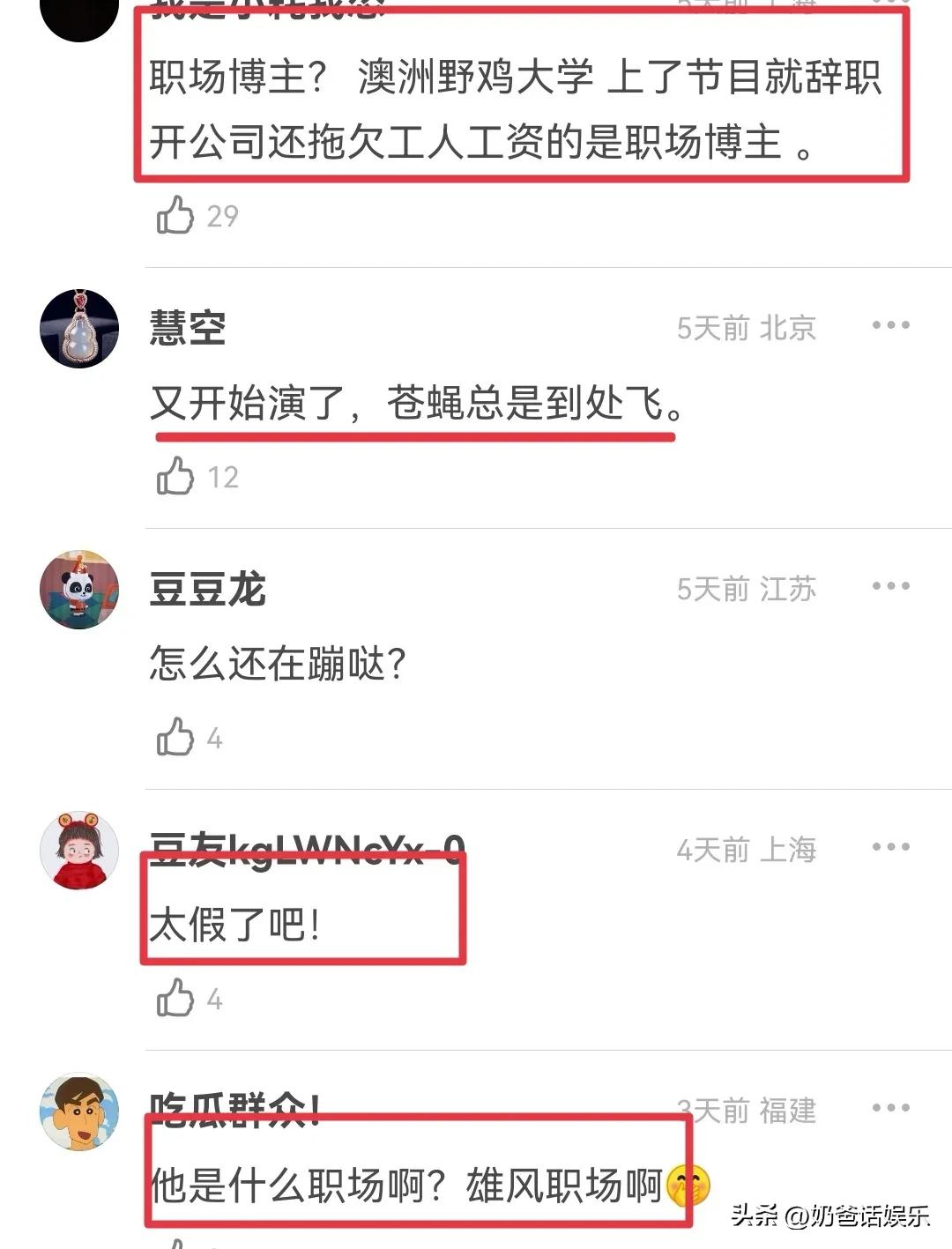Open more options for 豆豆龙's comment
This screenshot has width=952, height=1249.
click(x=890, y=586)
